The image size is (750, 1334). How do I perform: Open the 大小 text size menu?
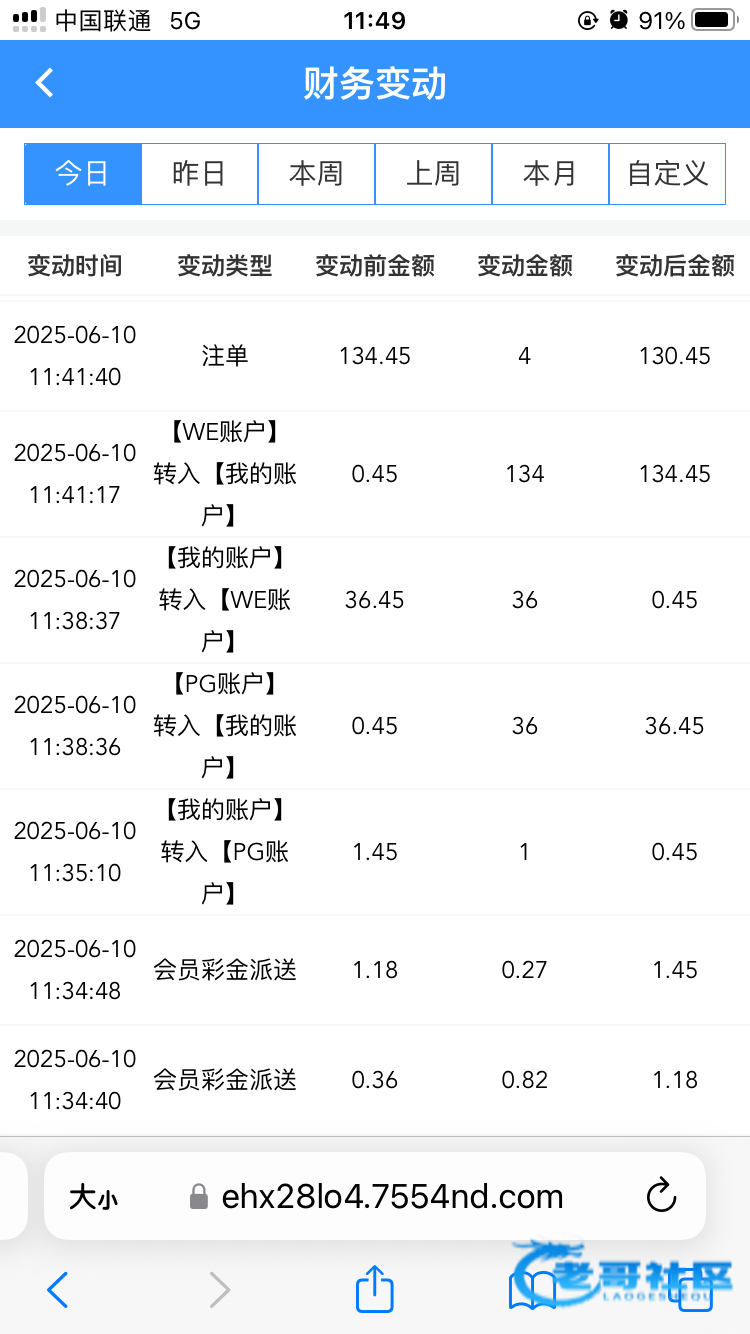[x=93, y=1197]
